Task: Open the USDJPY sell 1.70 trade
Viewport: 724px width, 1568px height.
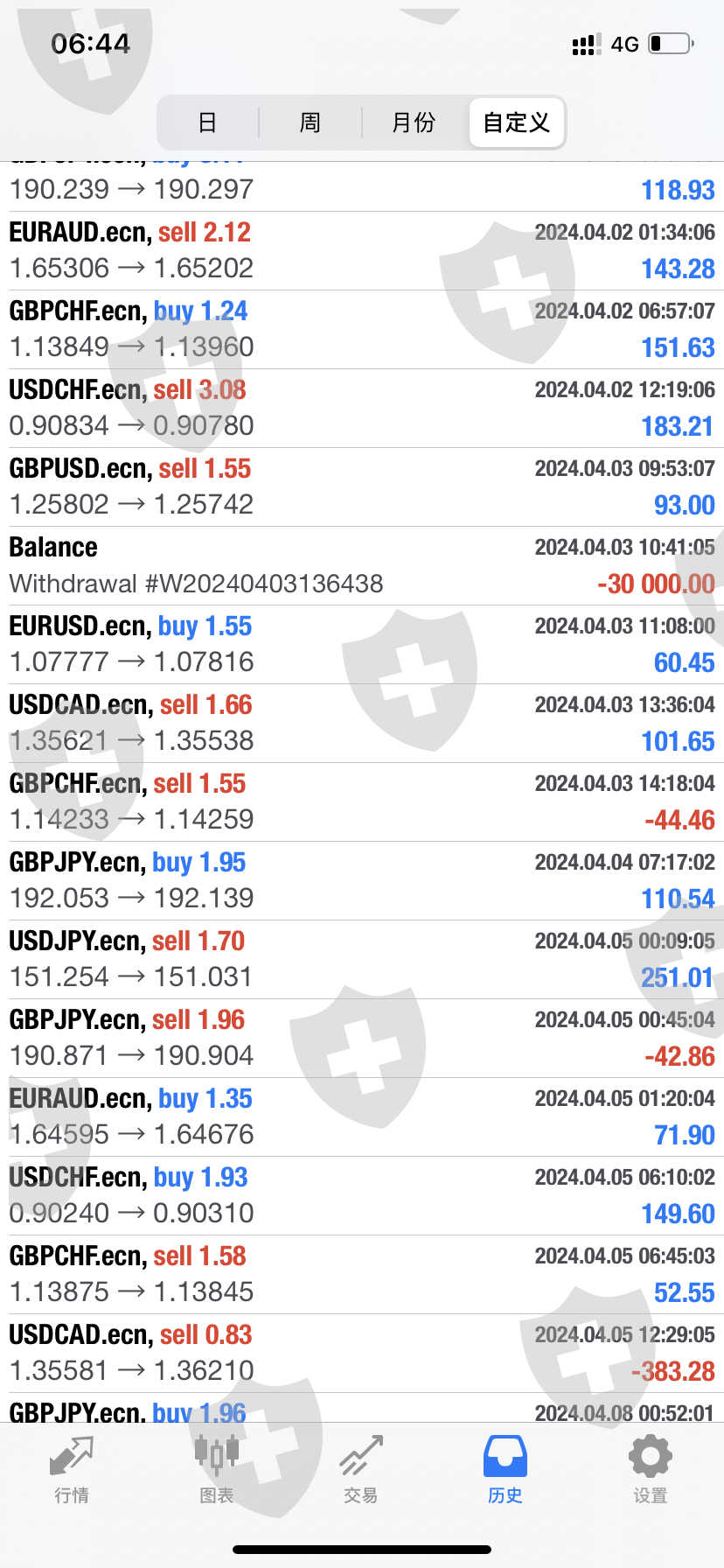Action: [x=362, y=959]
